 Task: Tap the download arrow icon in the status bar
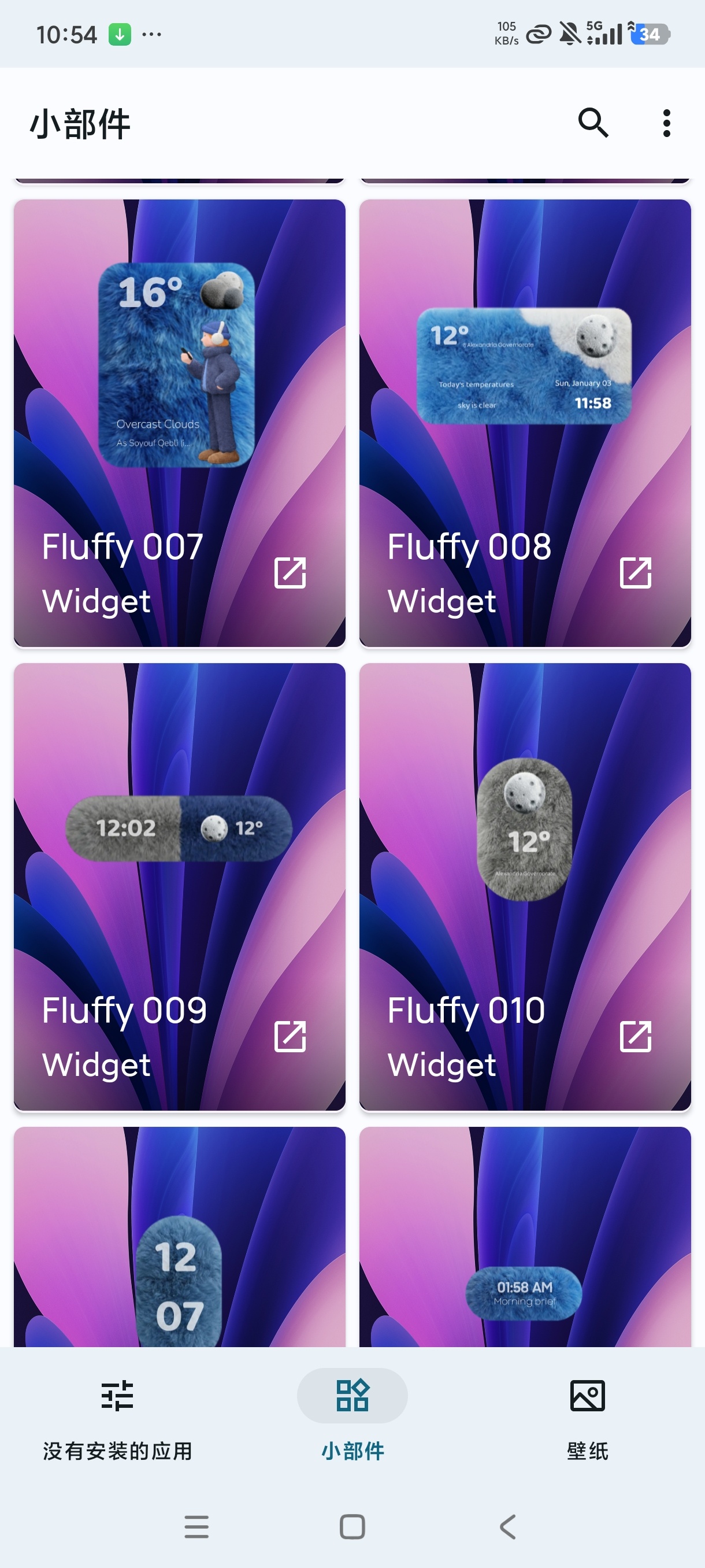coord(119,35)
